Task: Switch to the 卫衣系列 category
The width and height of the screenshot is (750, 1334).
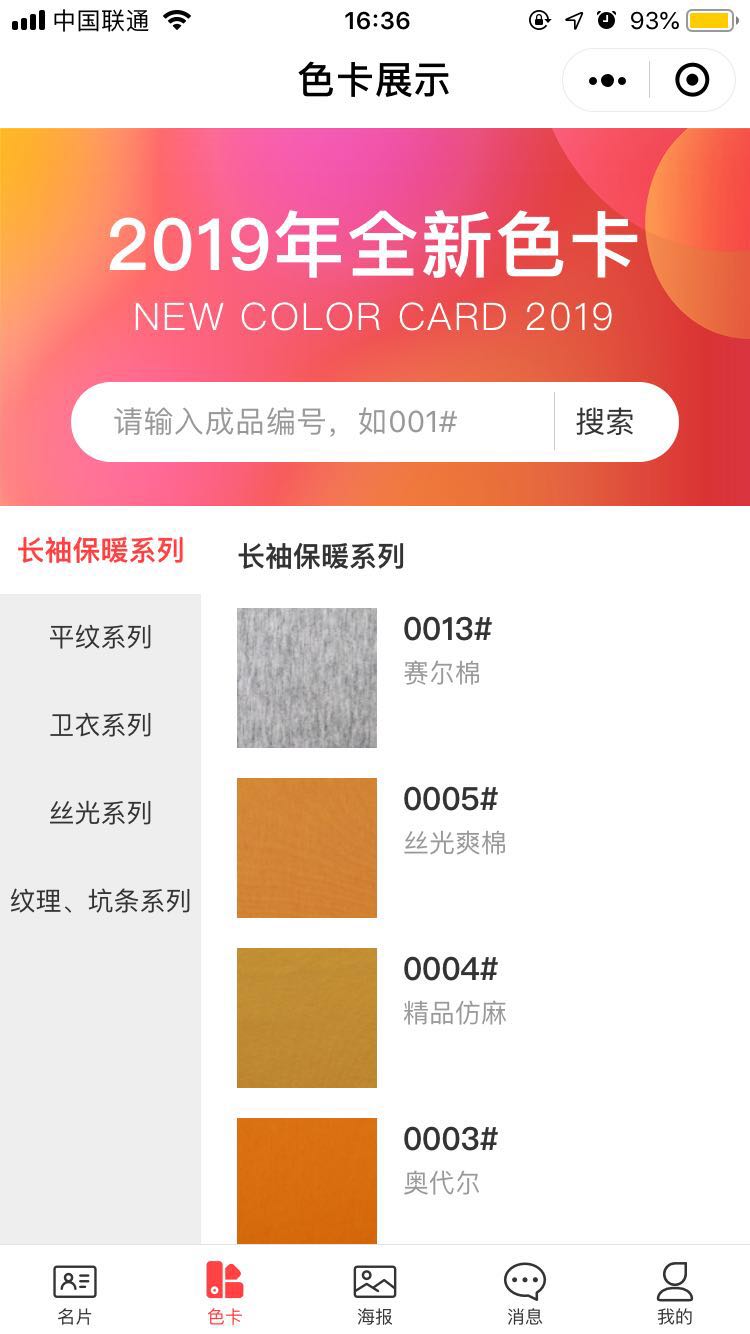Action: tap(100, 725)
